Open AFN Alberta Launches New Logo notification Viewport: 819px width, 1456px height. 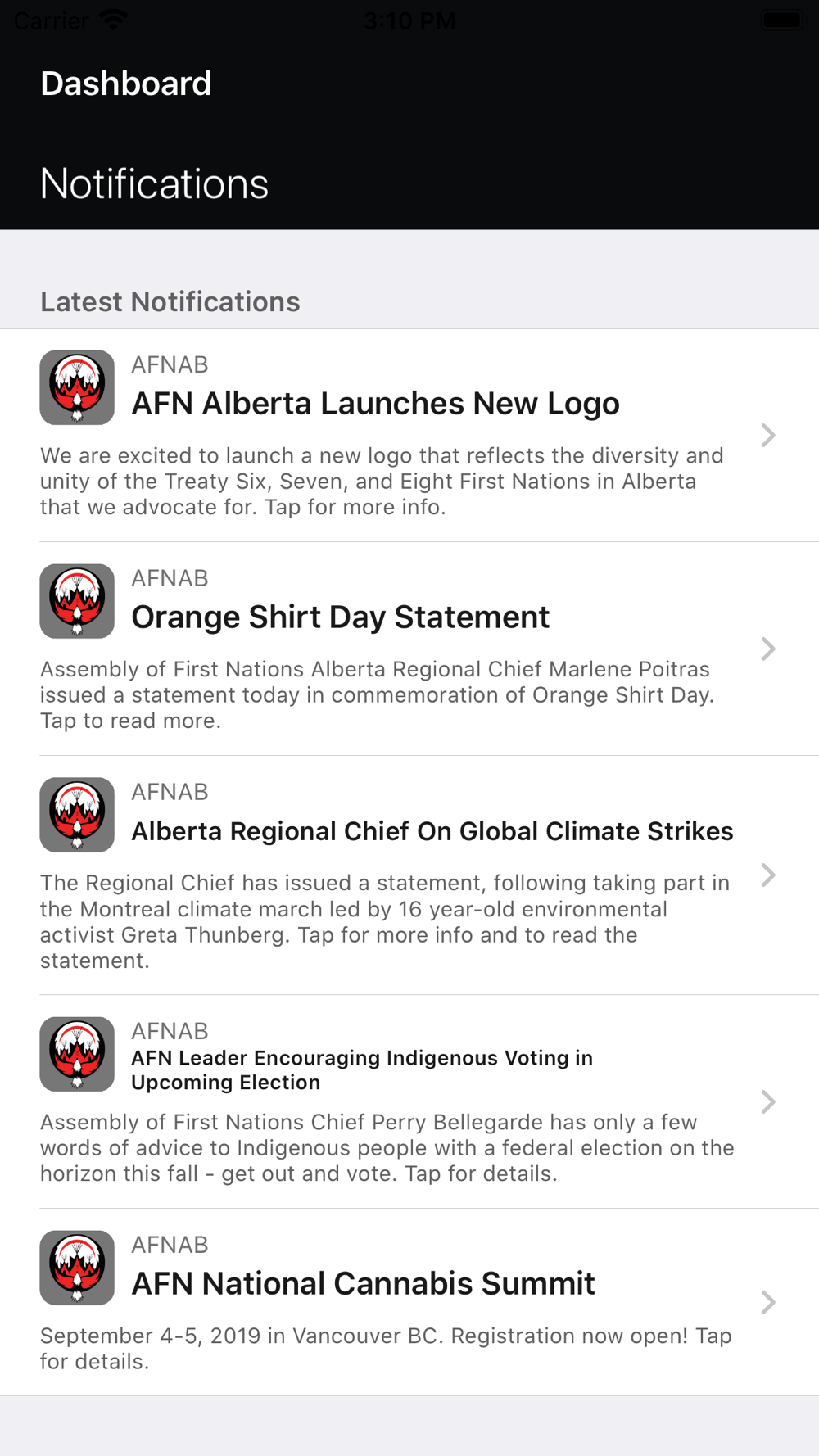tap(409, 435)
